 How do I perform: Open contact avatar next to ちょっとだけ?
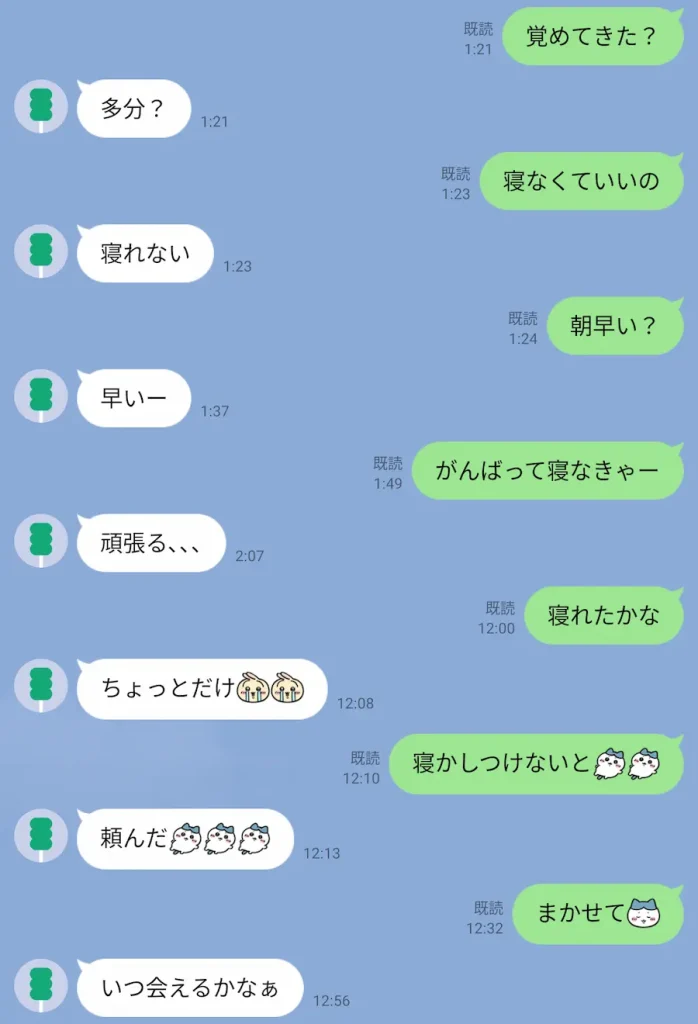[x=41, y=686]
